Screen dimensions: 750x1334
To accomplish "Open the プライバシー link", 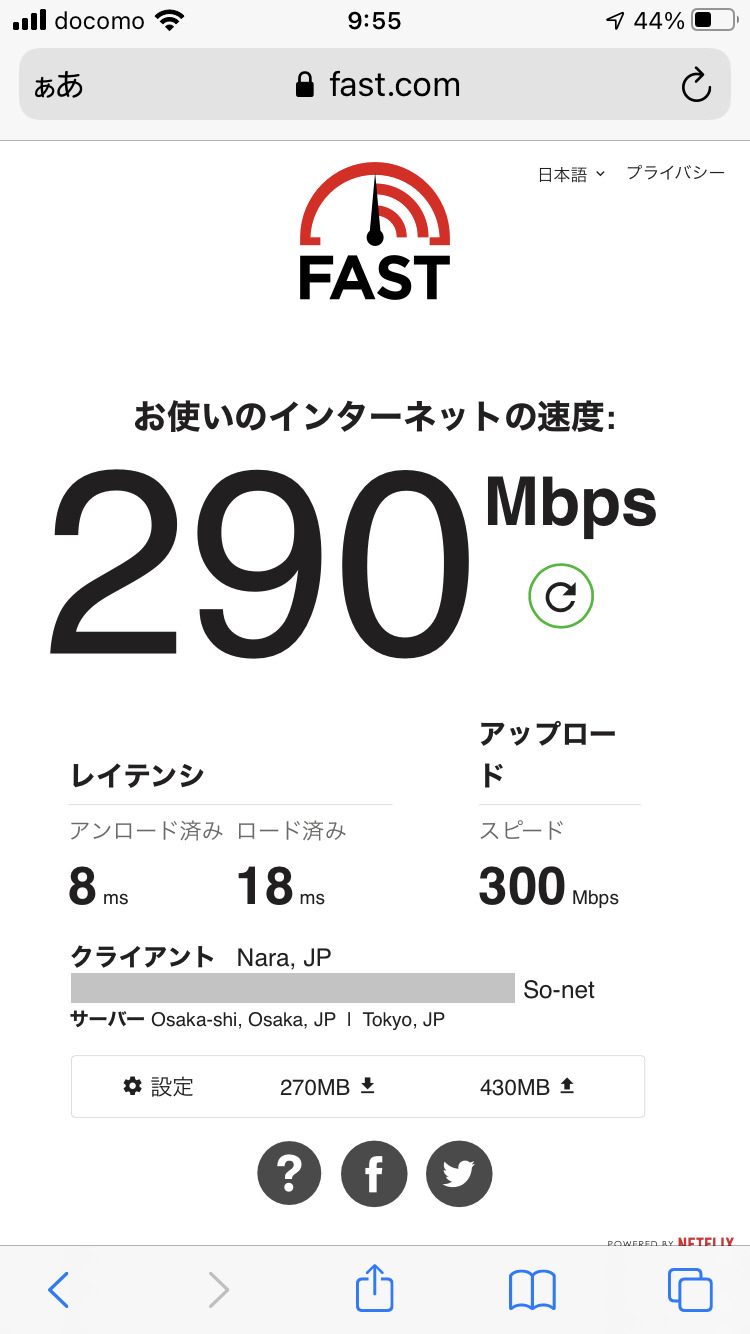I will 675,173.
